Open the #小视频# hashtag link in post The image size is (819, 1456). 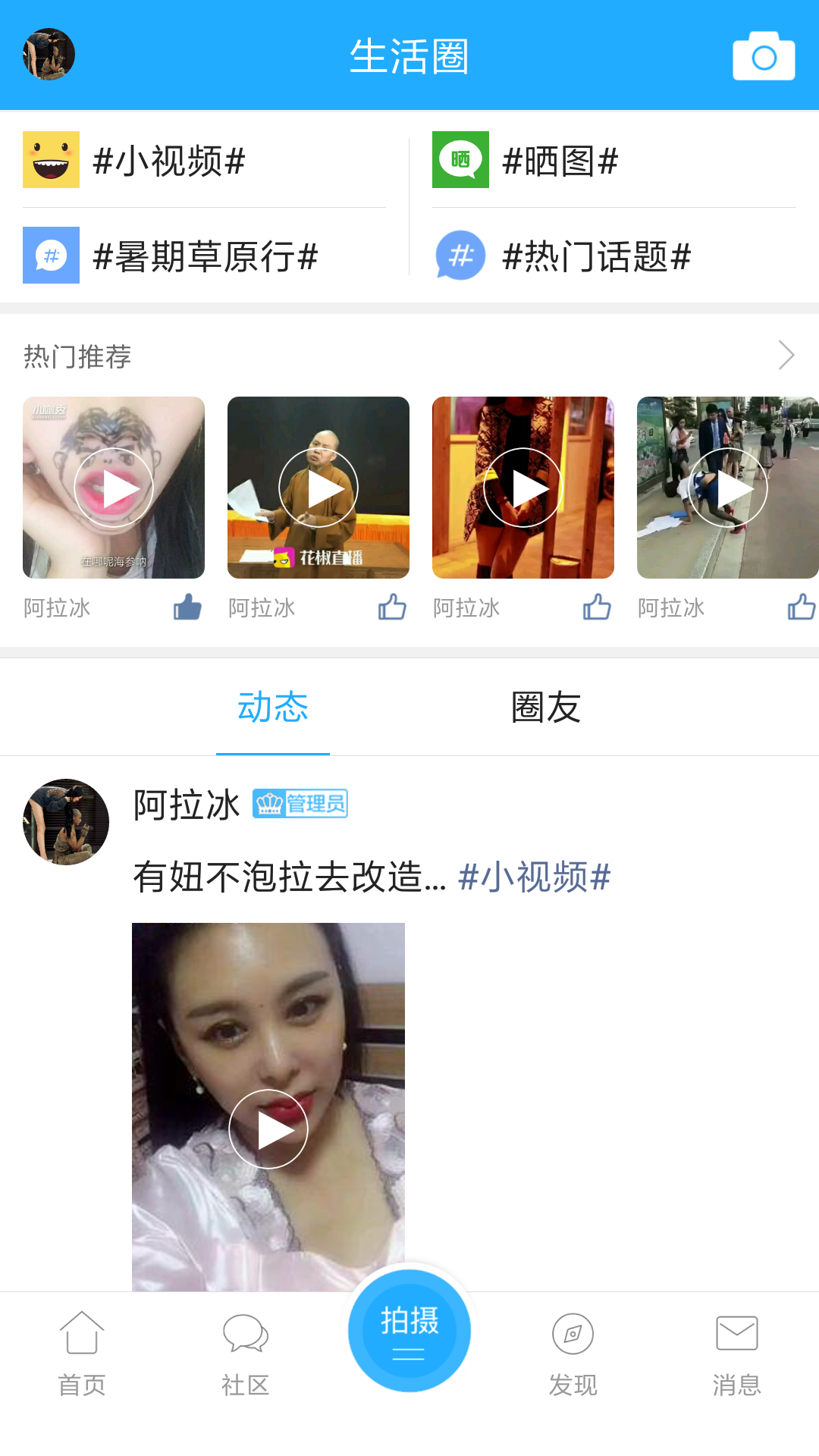[x=535, y=877]
